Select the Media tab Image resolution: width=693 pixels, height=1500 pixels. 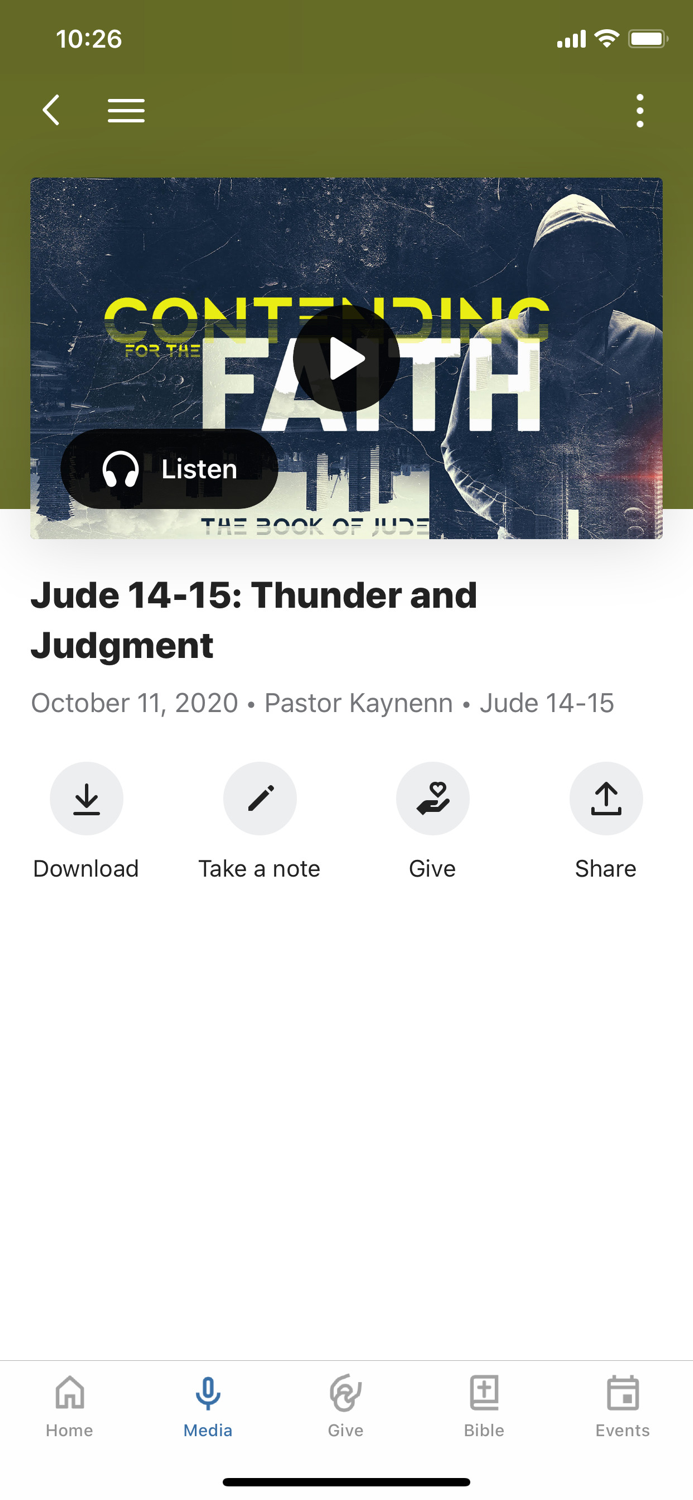(x=208, y=1406)
